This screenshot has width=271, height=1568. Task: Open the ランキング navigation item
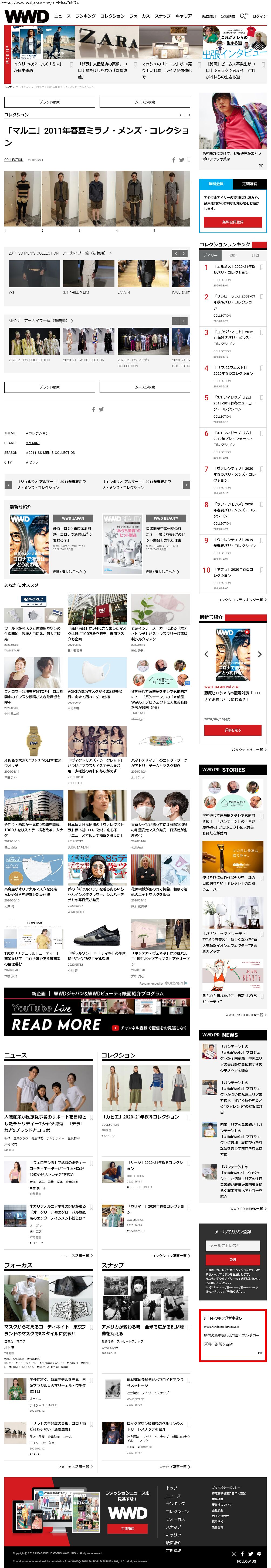tap(85, 16)
